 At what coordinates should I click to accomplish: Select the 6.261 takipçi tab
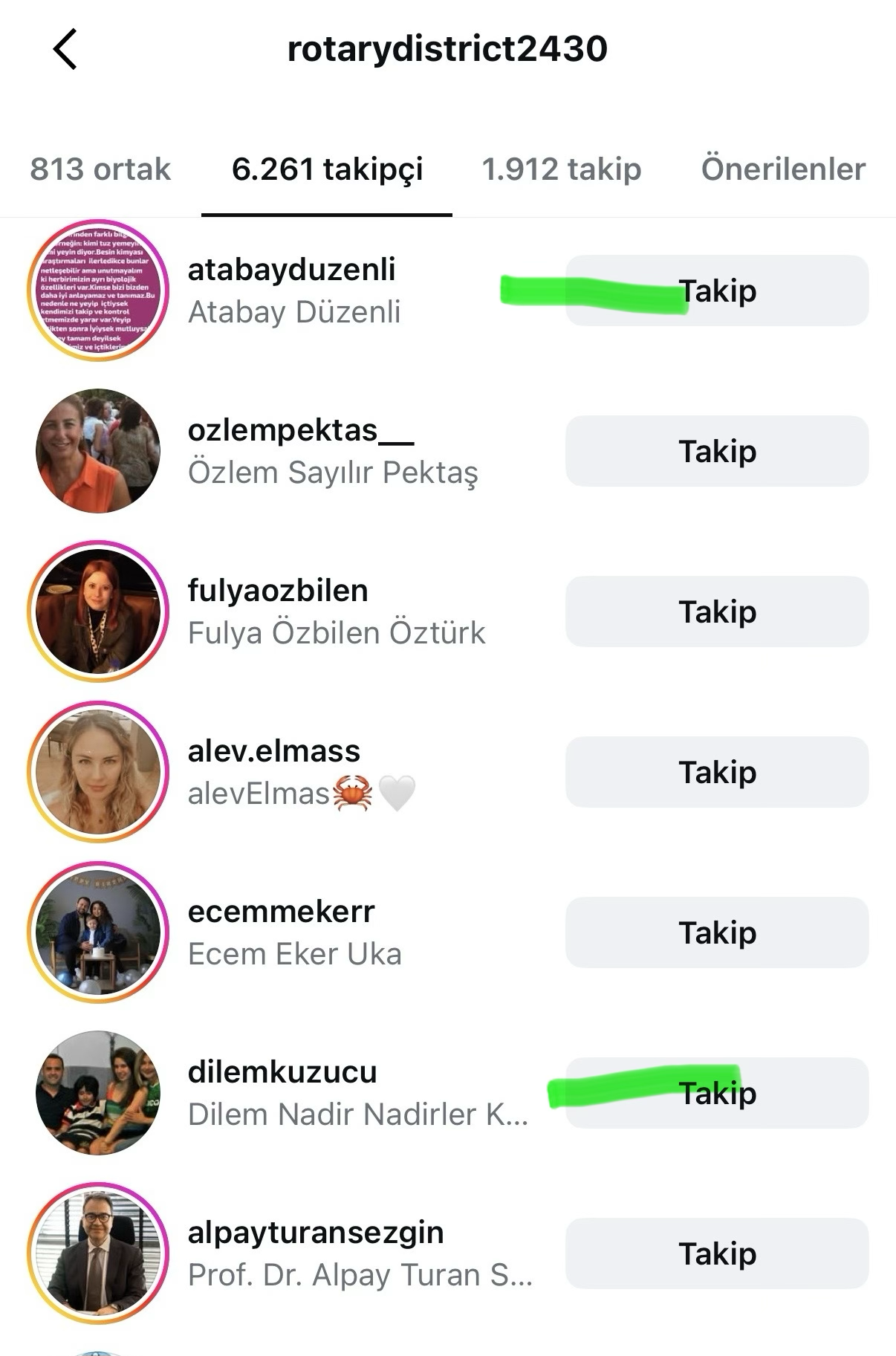pyautogui.click(x=327, y=169)
